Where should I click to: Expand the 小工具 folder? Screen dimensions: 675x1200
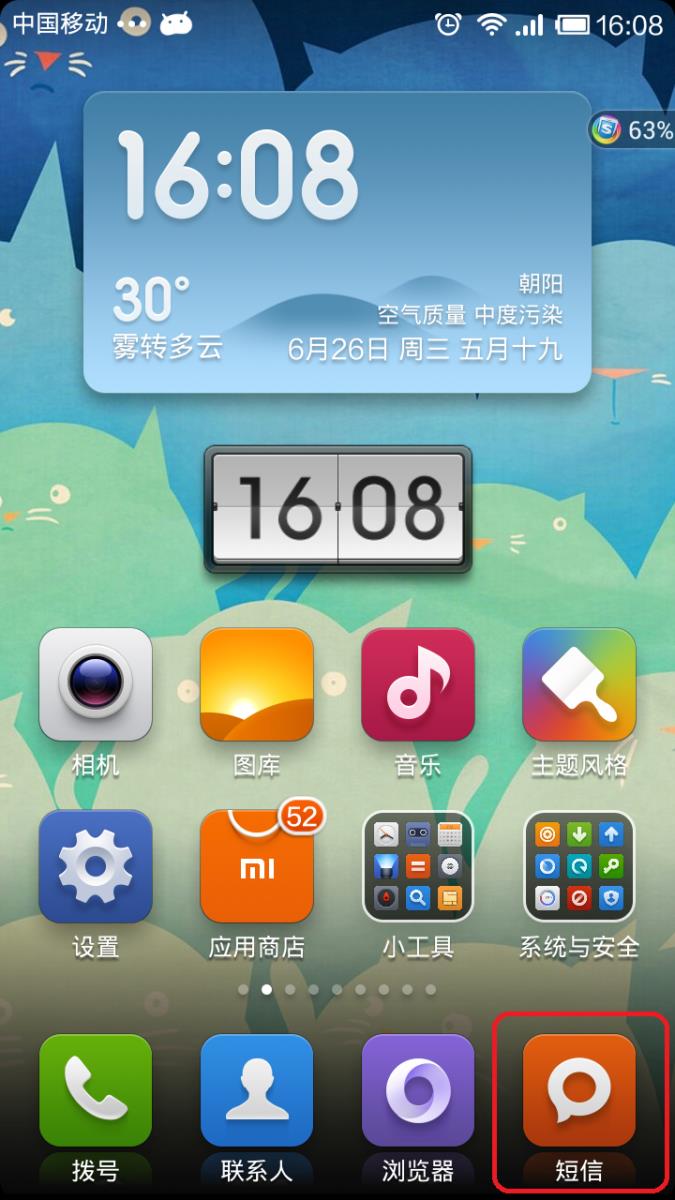418,866
